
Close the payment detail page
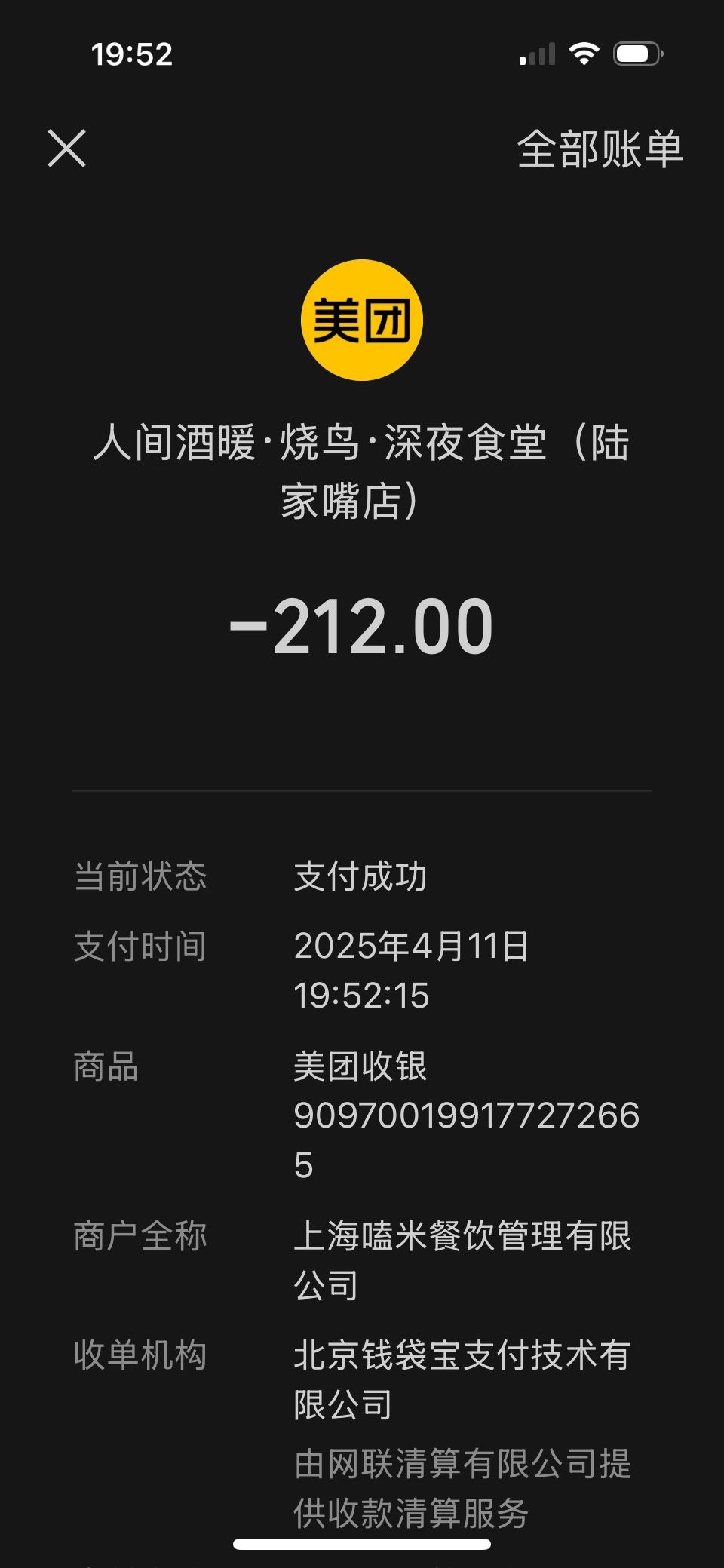pyautogui.click(x=67, y=148)
